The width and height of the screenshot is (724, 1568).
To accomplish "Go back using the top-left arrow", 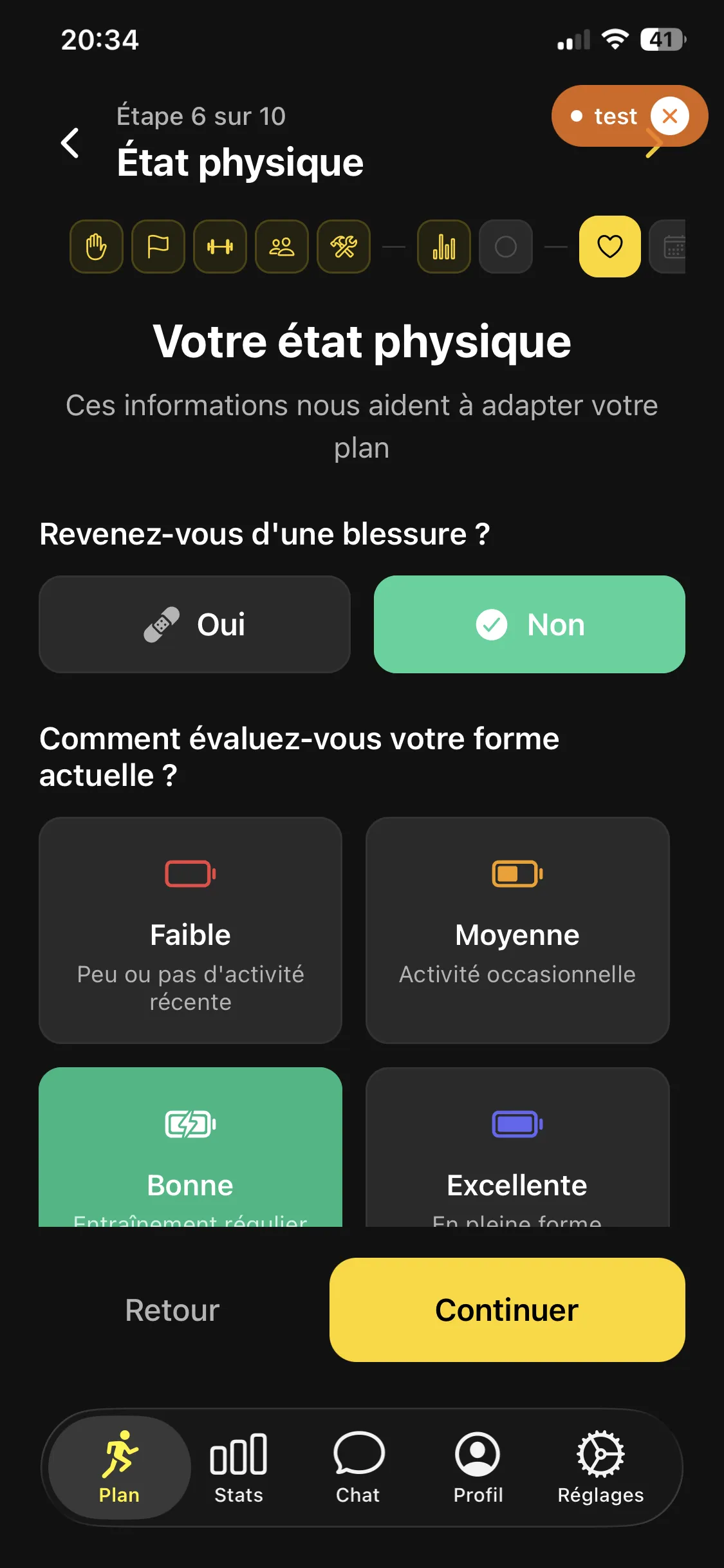I will pyautogui.click(x=70, y=143).
